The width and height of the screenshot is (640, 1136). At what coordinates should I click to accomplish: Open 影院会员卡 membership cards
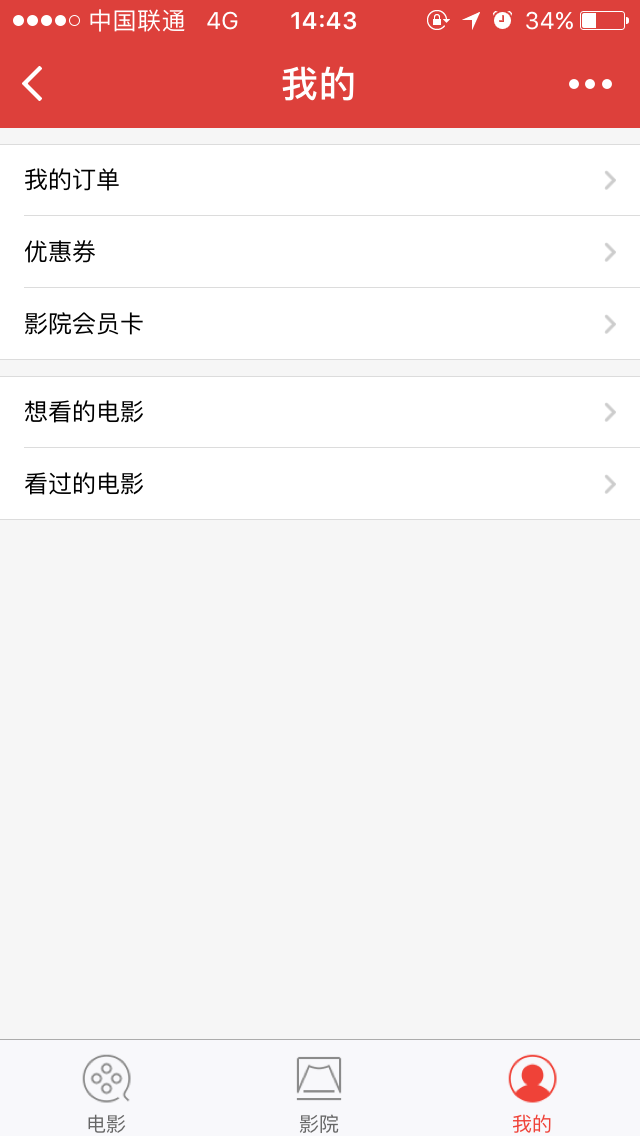[320, 324]
